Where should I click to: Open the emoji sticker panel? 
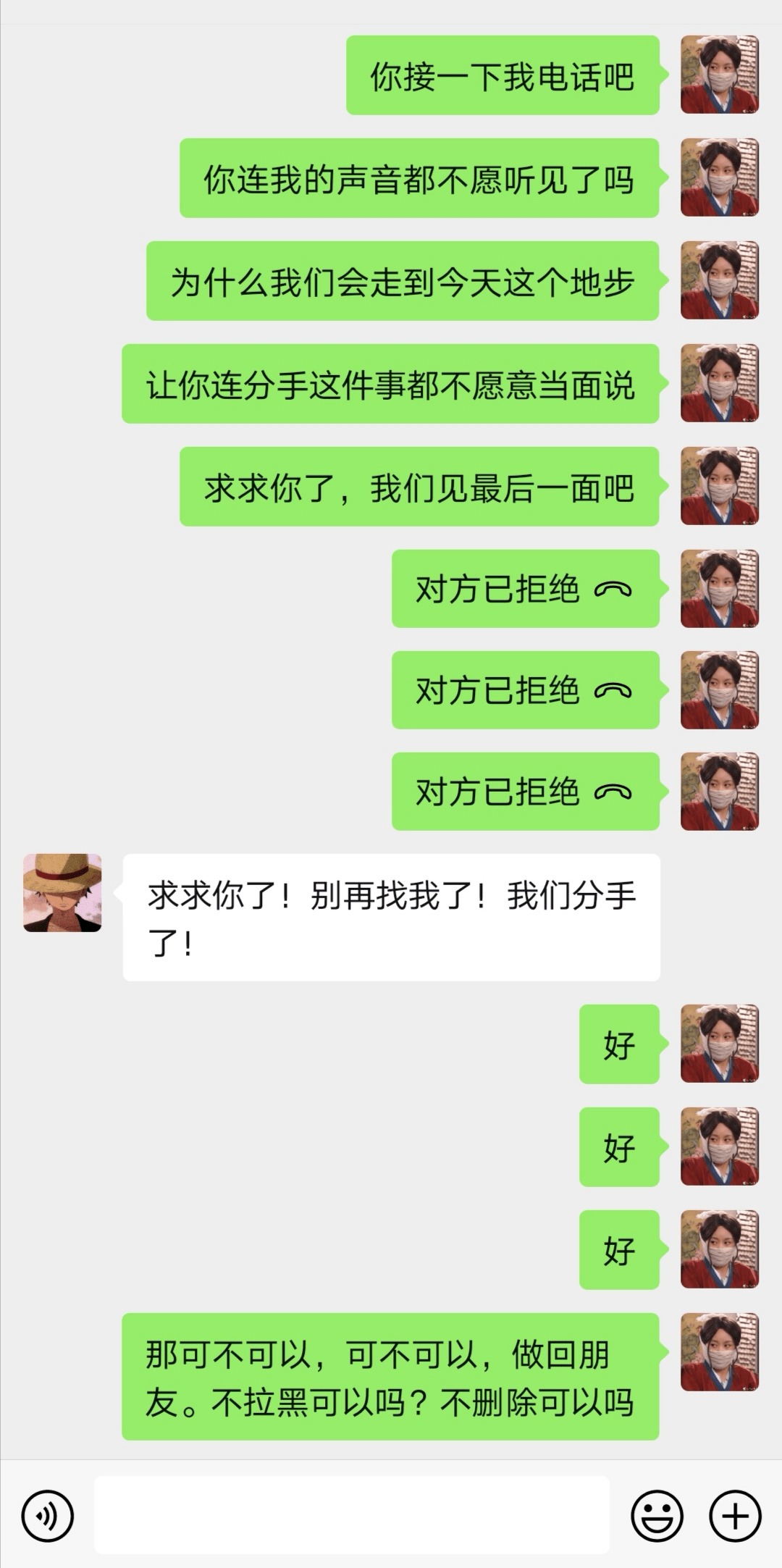point(657,1516)
